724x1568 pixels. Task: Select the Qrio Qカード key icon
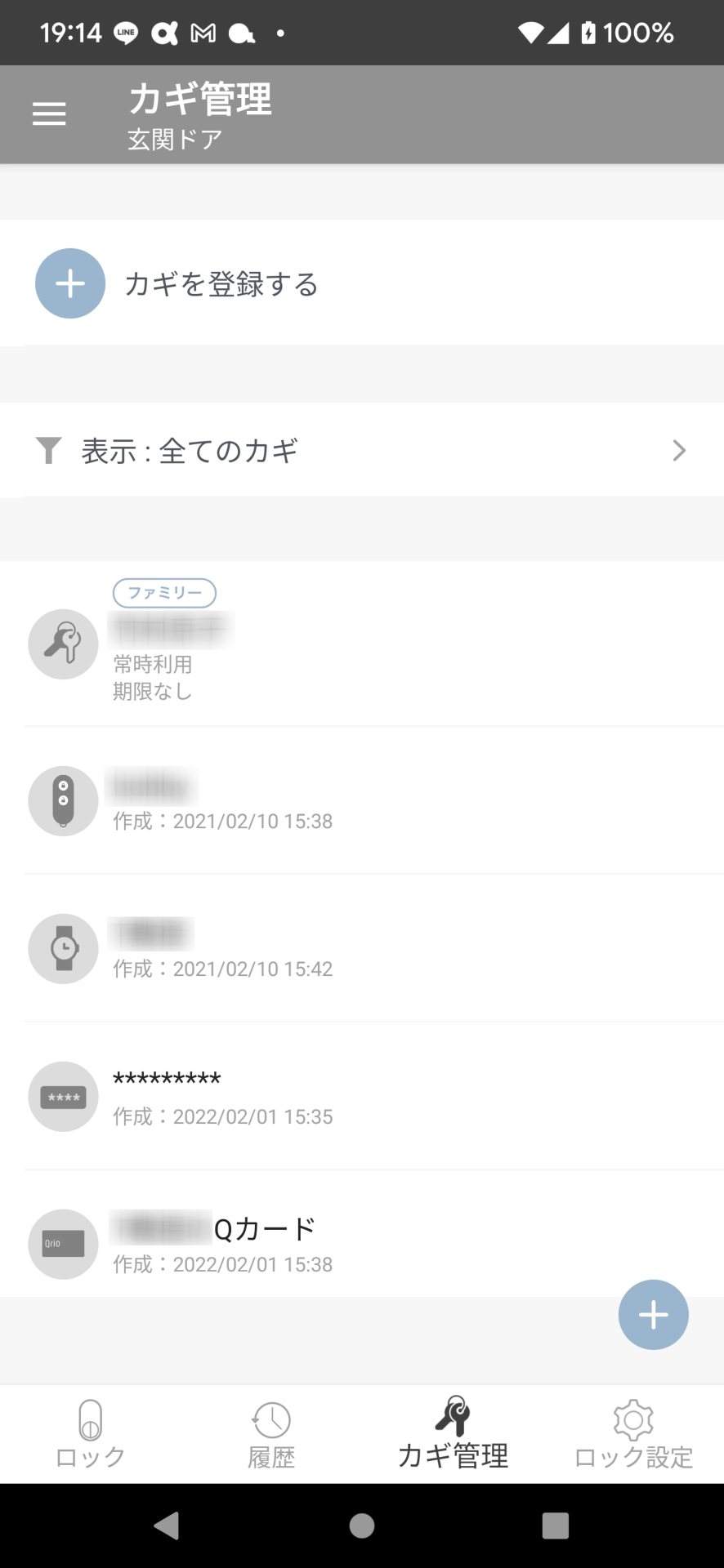(x=63, y=1244)
